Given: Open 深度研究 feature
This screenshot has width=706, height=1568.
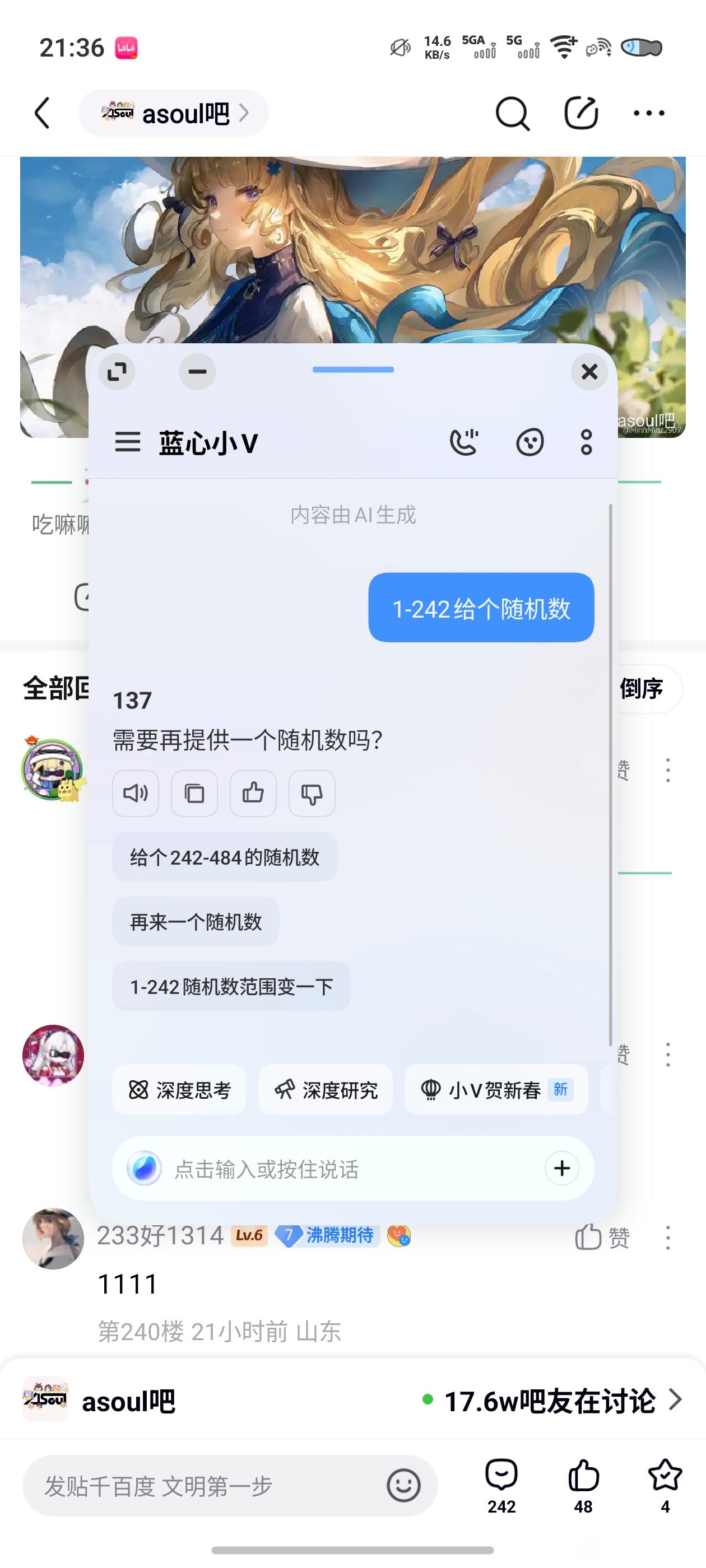Looking at the screenshot, I should 326,1090.
